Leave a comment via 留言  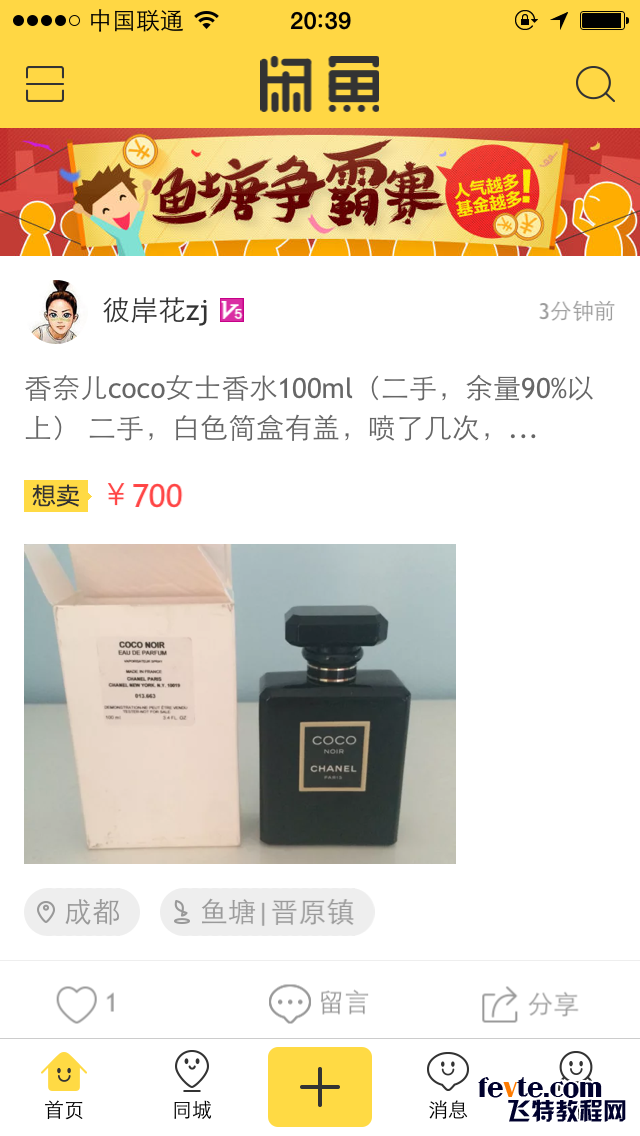pyautogui.click(x=319, y=1004)
